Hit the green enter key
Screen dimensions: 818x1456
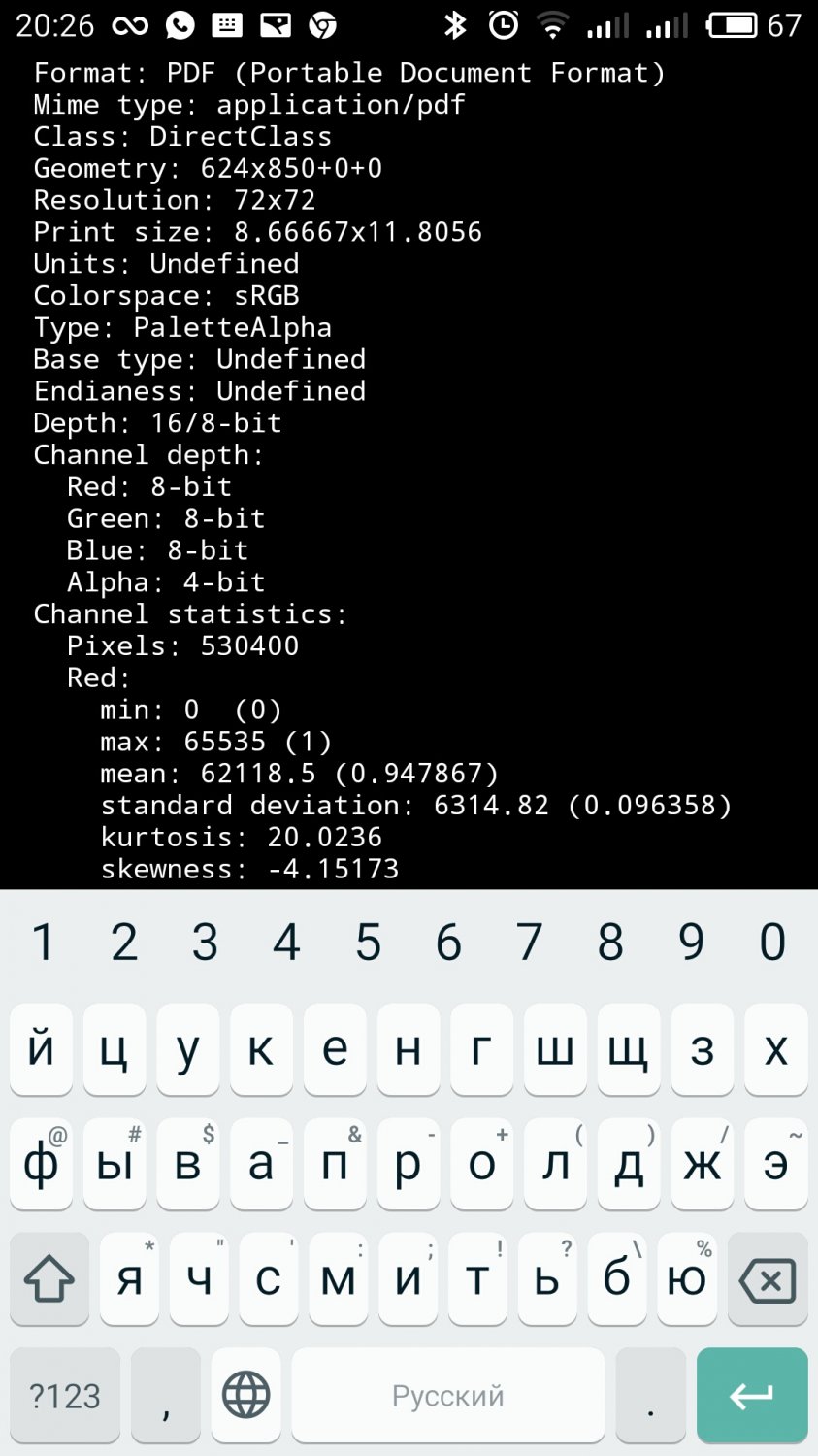(x=752, y=1396)
